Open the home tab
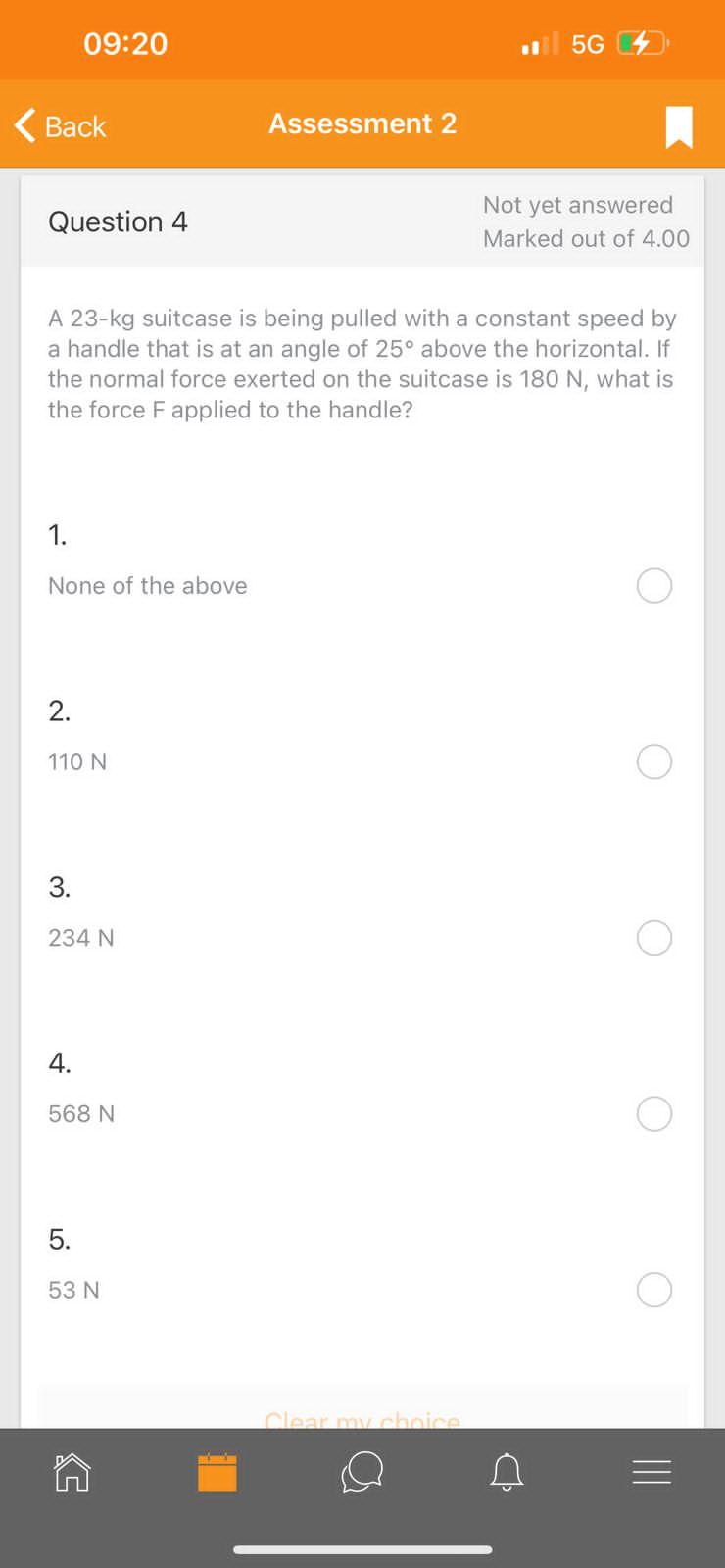 pos(72,1472)
